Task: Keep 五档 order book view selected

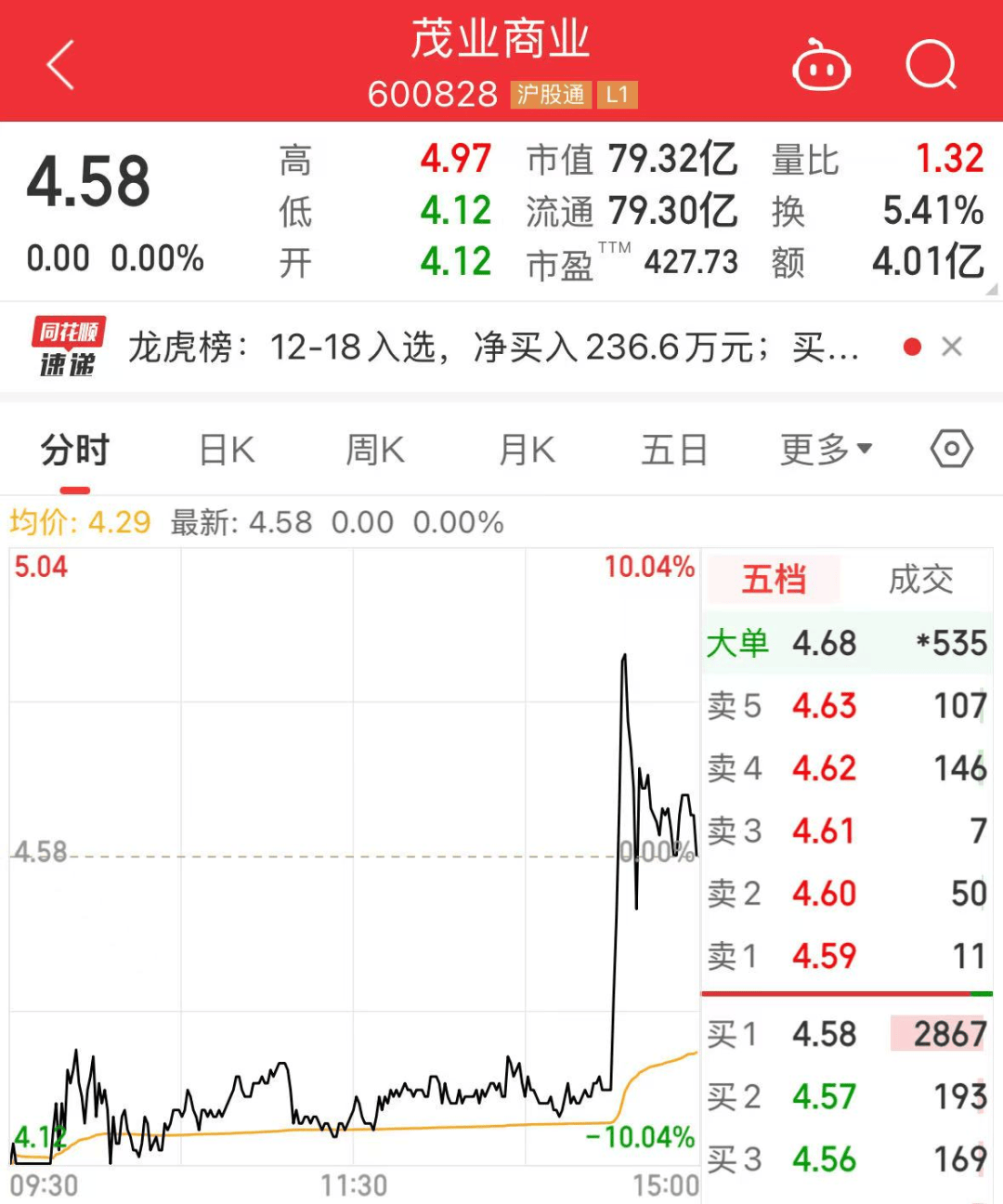Action: click(x=773, y=579)
